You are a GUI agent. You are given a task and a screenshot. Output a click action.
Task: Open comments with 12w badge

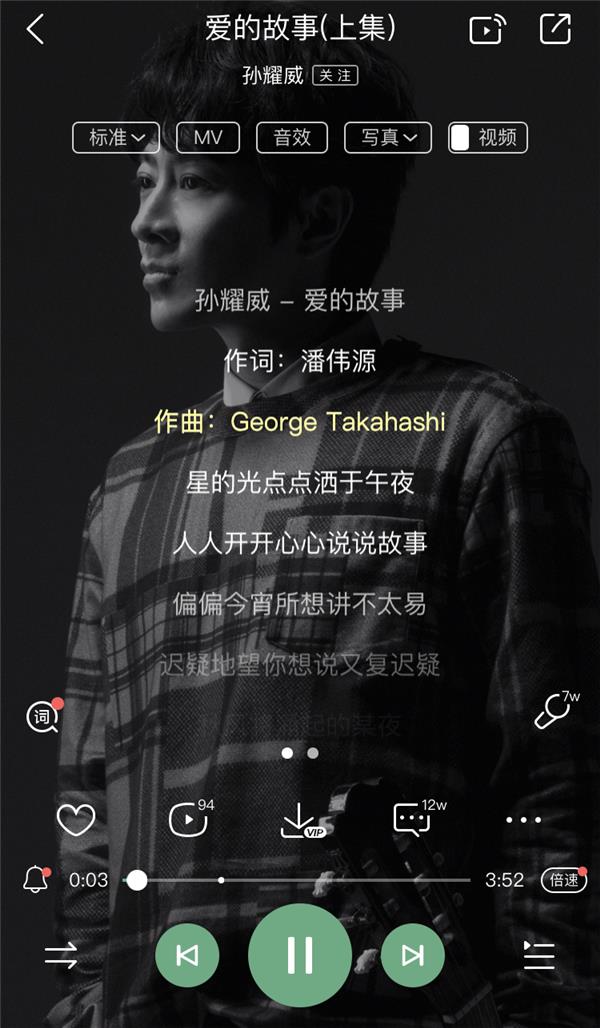pyautogui.click(x=412, y=819)
